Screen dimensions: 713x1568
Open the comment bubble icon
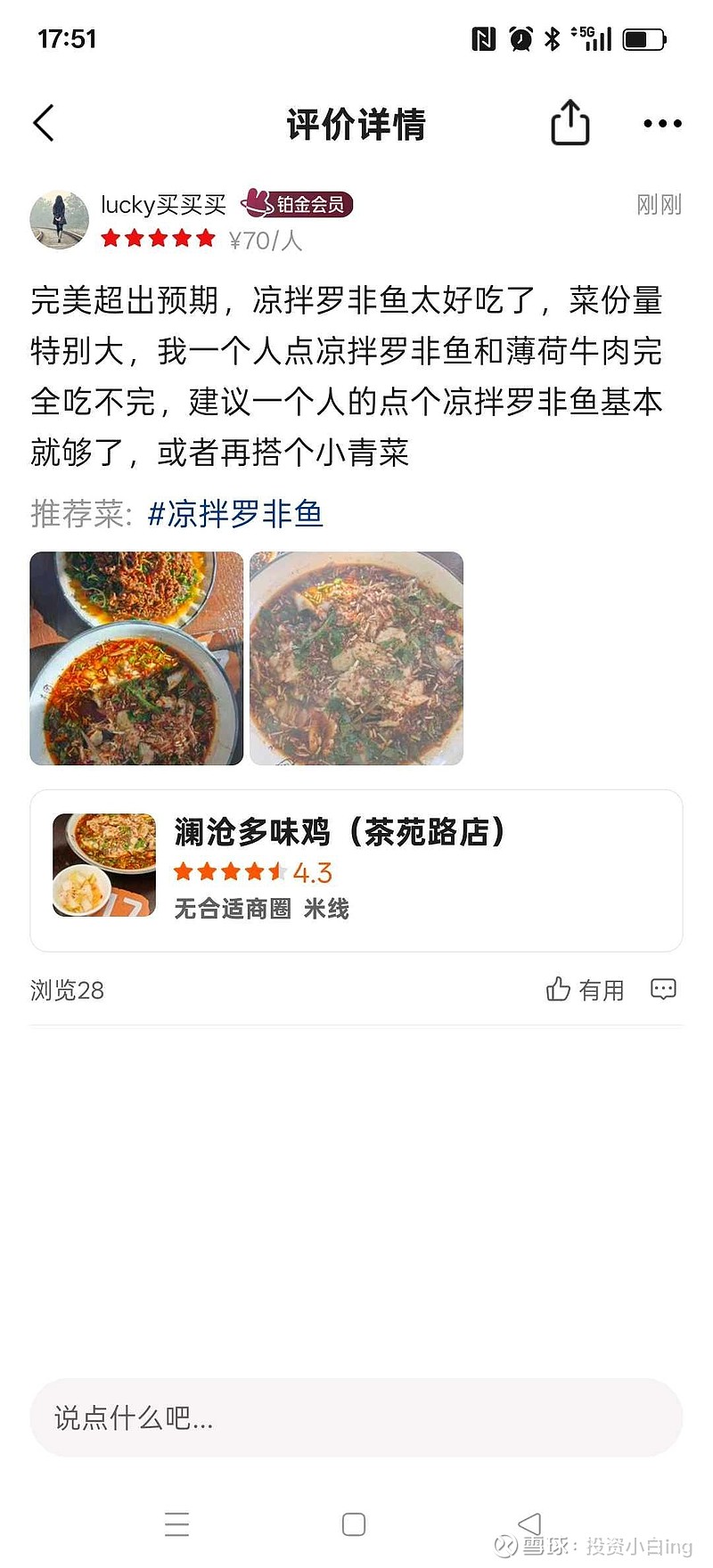click(663, 990)
